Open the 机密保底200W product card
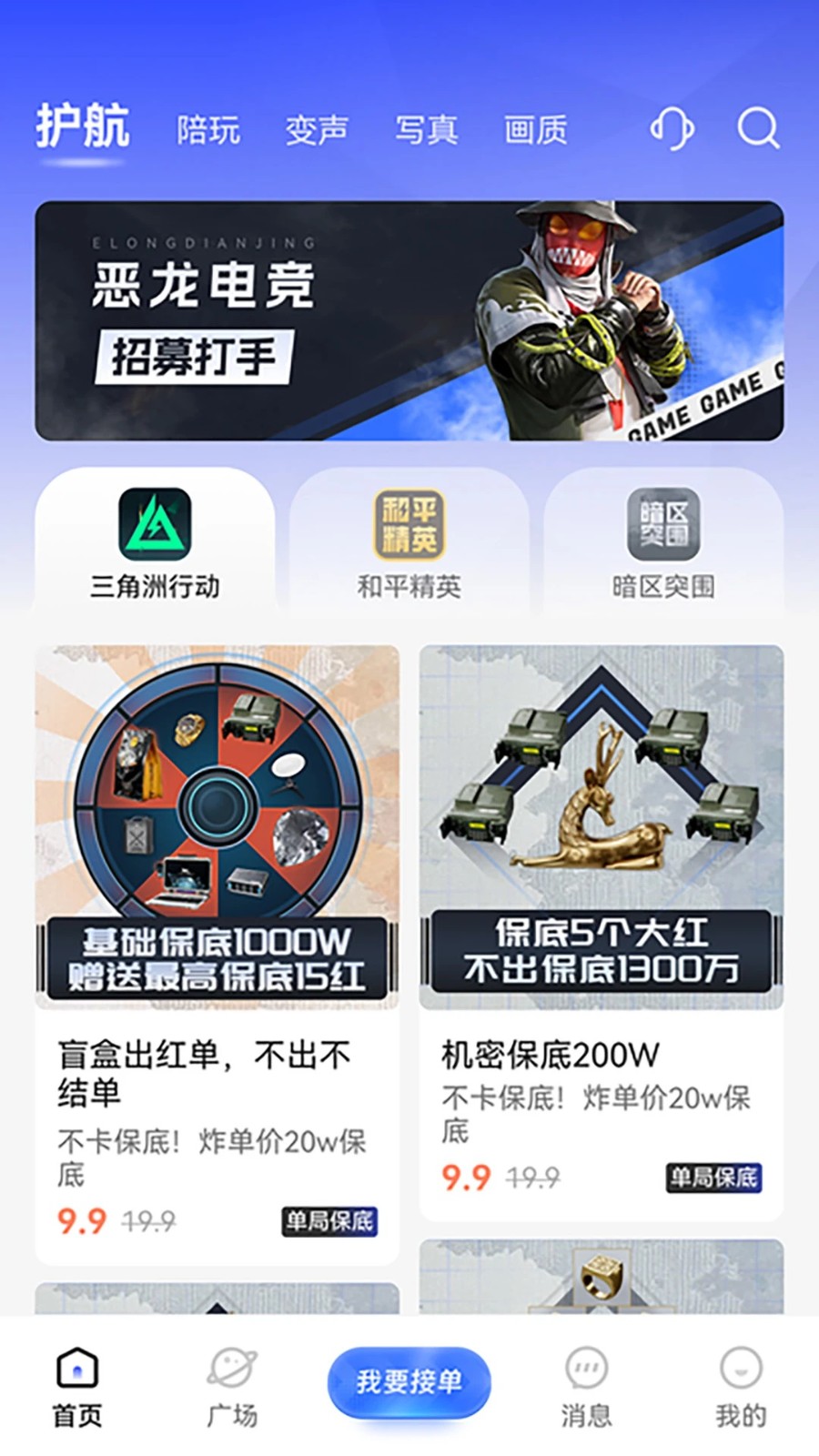This screenshot has height=1456, width=819. (601, 933)
